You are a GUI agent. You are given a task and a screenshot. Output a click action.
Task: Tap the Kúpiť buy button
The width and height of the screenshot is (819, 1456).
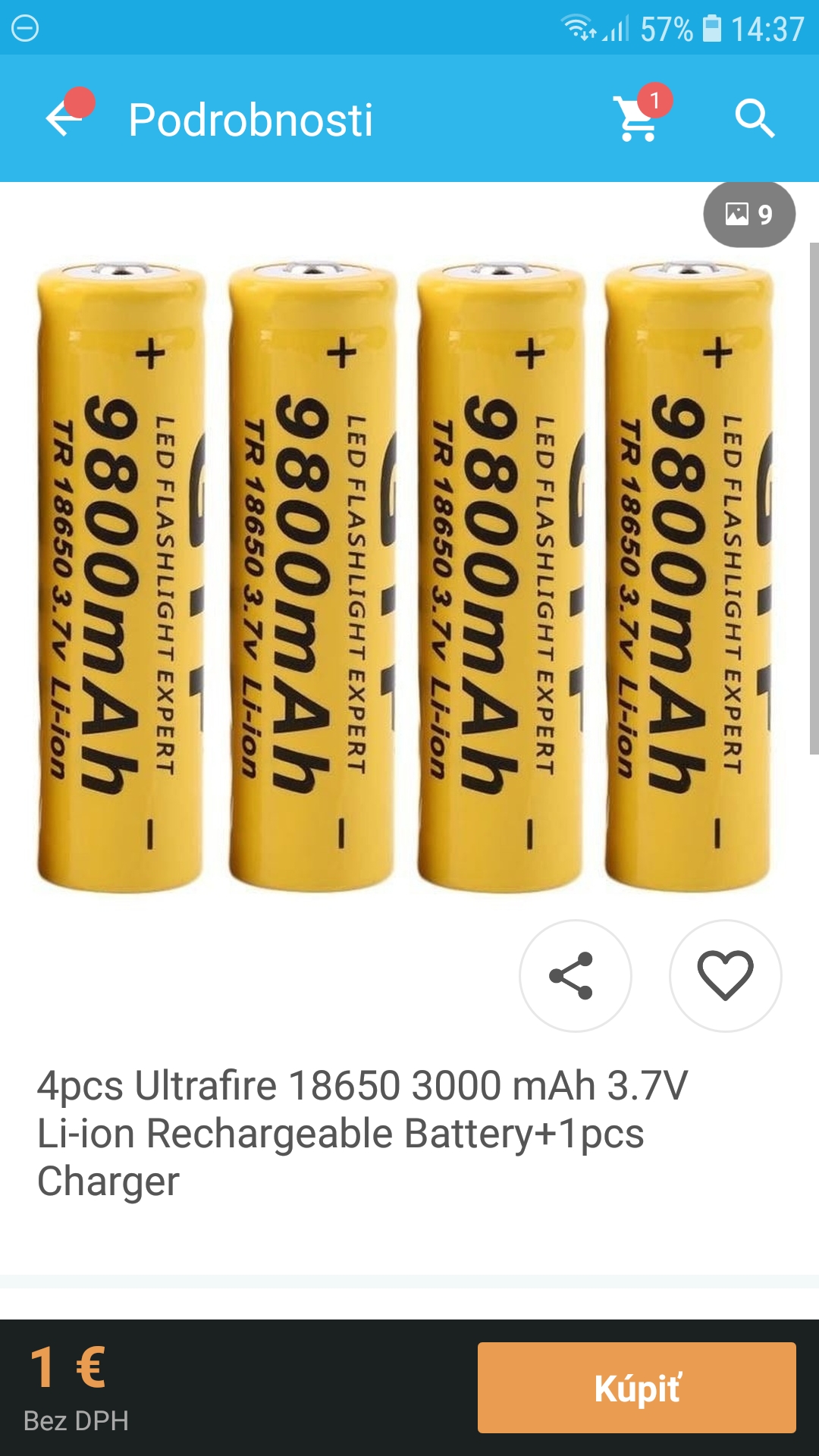(x=636, y=1387)
